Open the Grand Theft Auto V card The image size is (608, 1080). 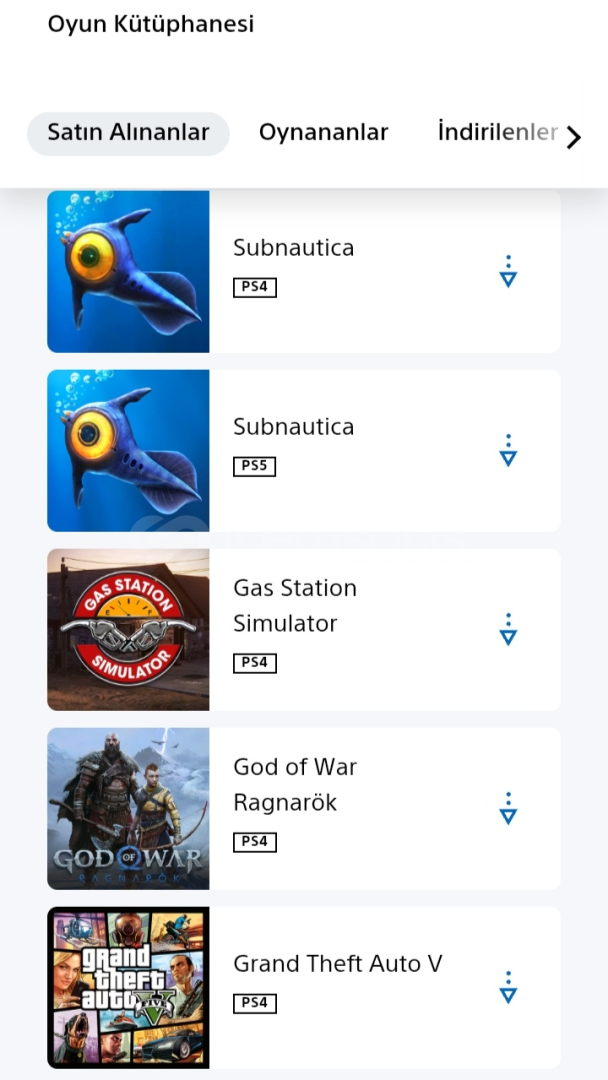tap(304, 988)
